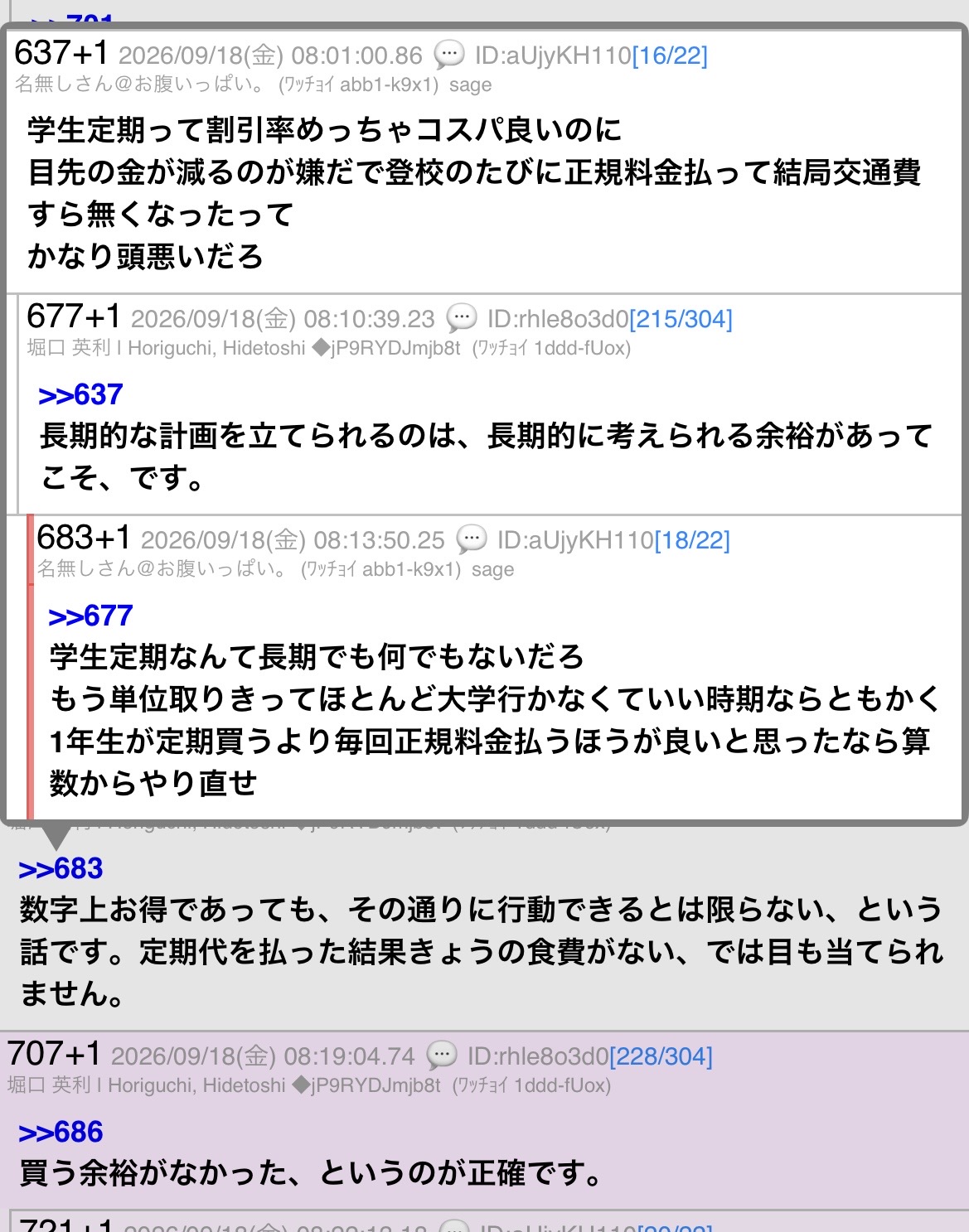969x1232 pixels.
Task: Tap the speech bubble icon on post 677
Action: point(462,318)
